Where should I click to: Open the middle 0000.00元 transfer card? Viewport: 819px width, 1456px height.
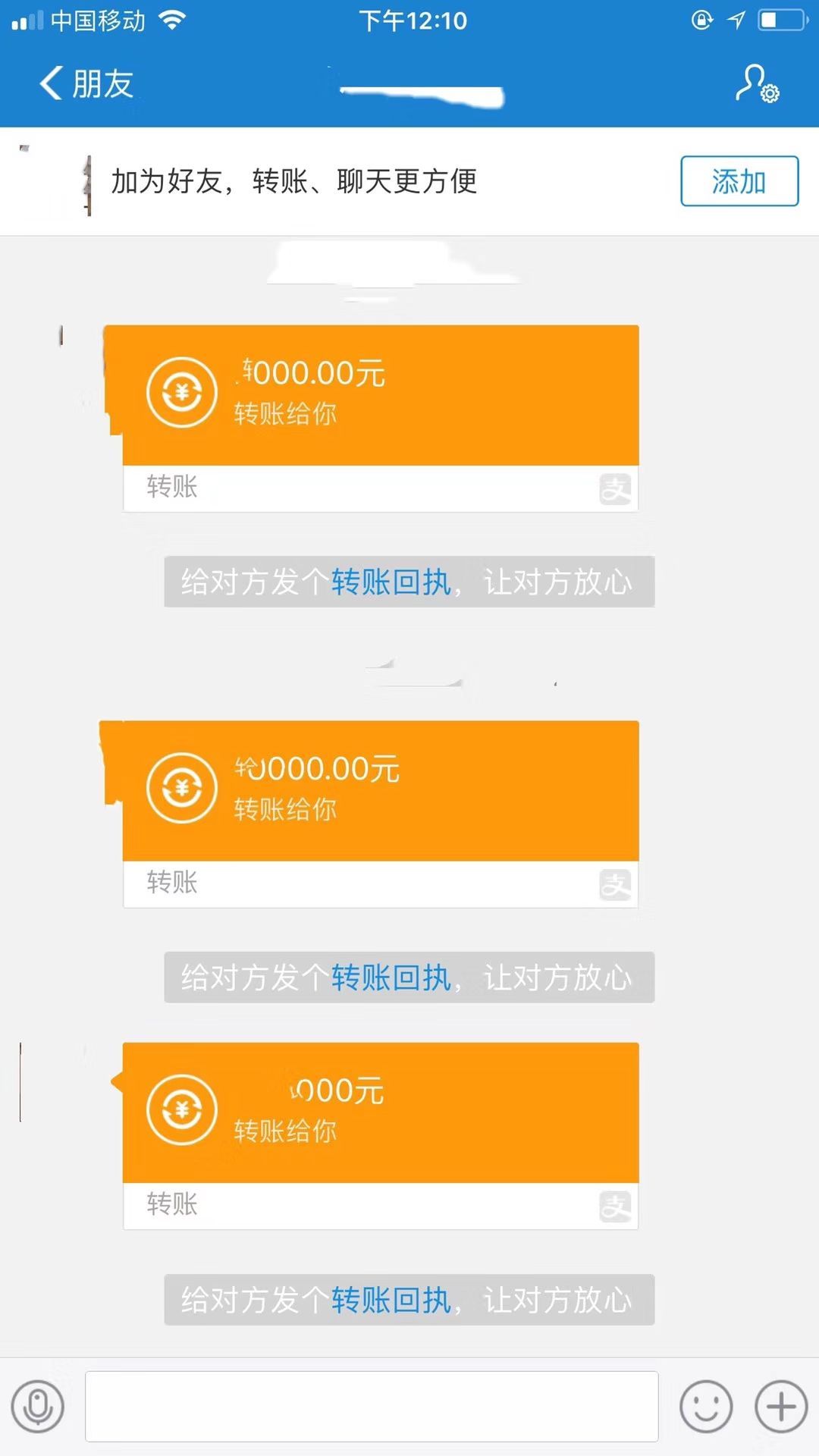click(x=379, y=789)
